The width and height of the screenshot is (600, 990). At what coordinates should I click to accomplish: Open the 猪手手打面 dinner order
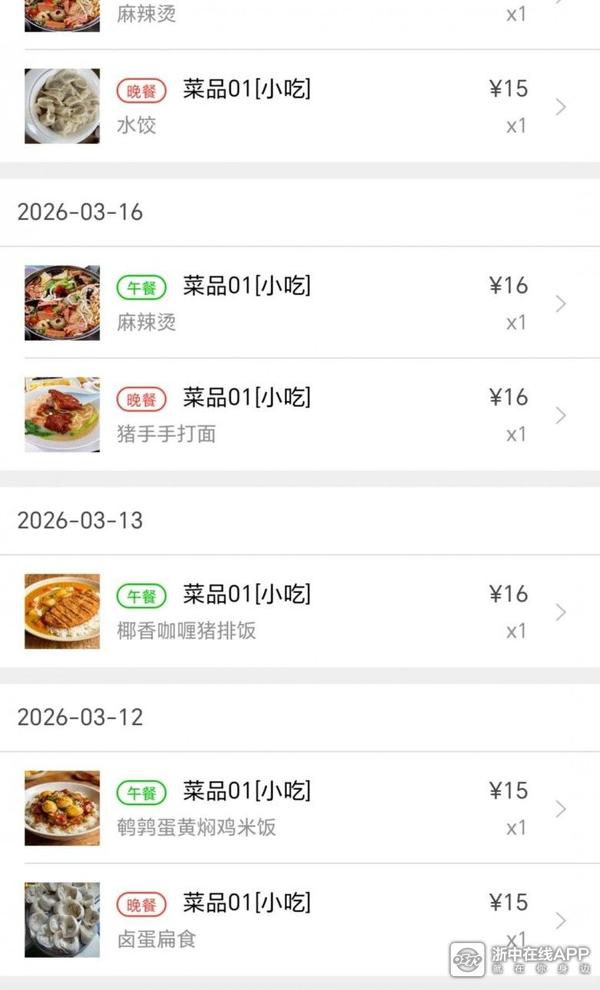(x=300, y=415)
